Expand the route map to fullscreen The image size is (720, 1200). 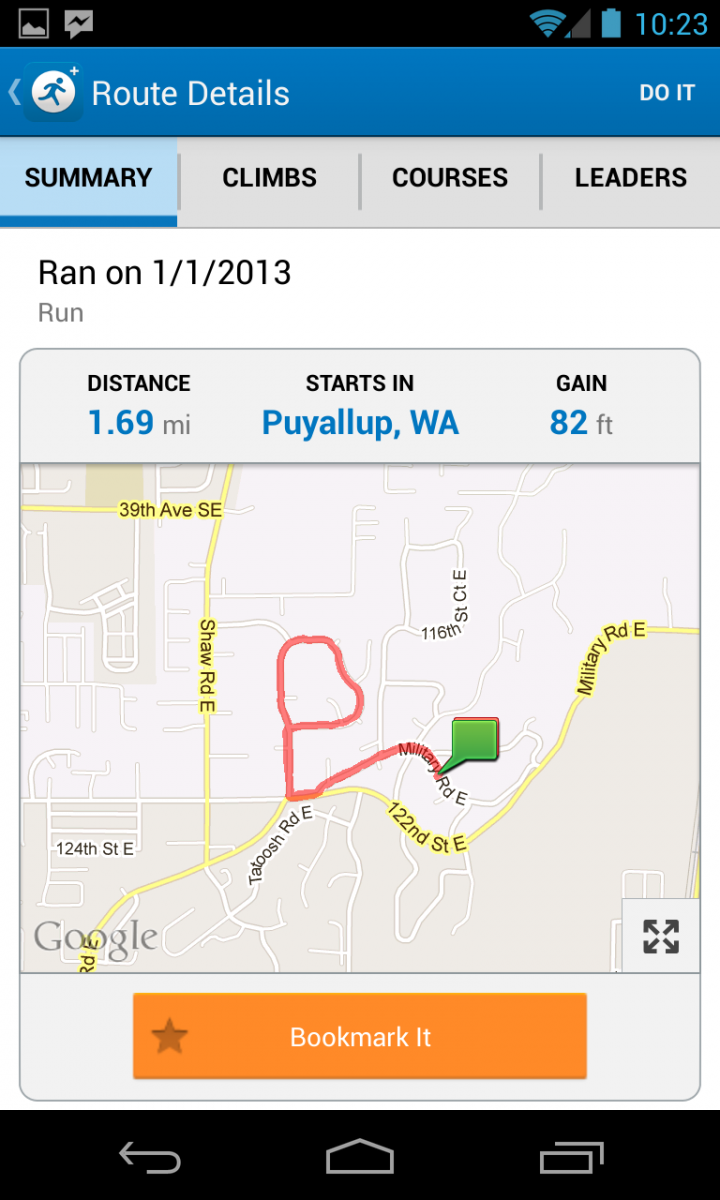coord(660,936)
